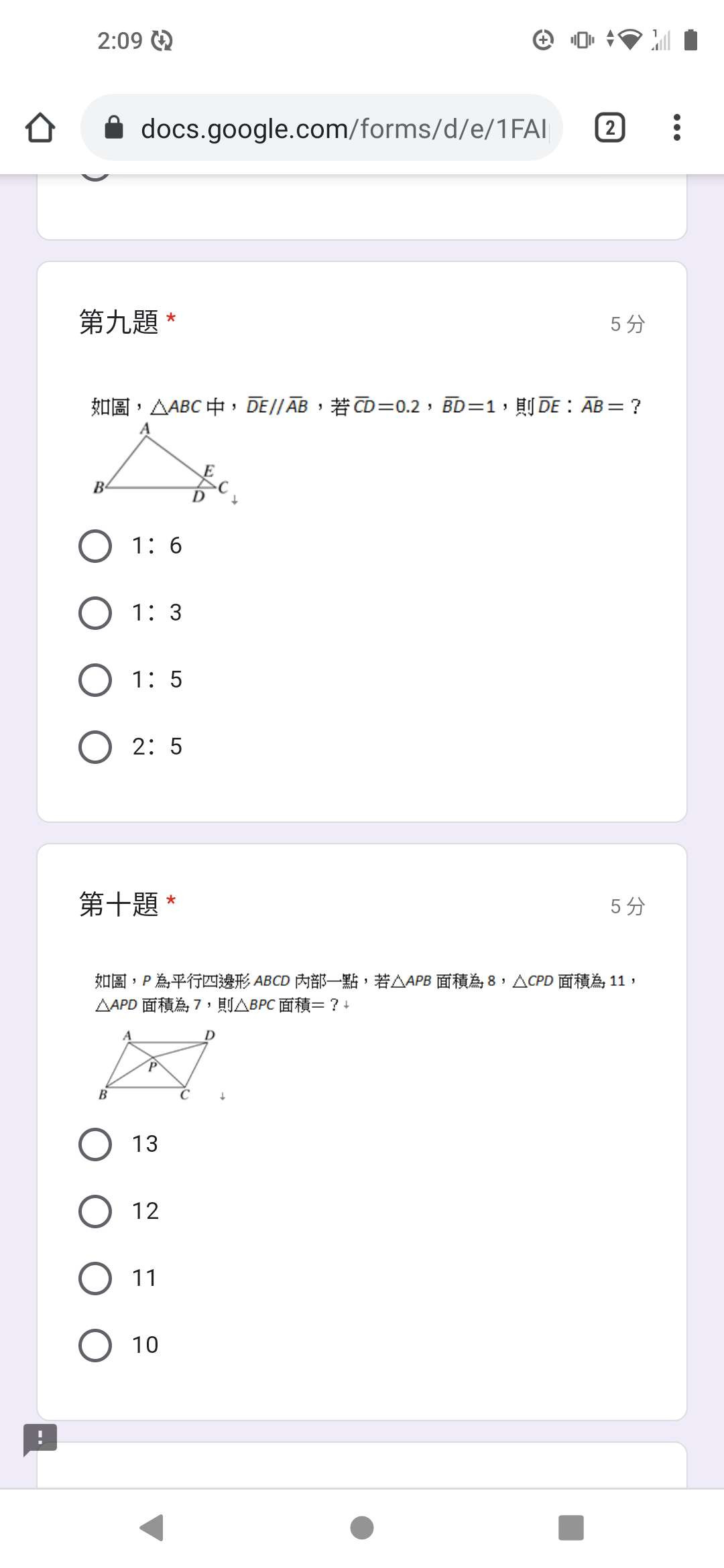This screenshot has height=1568, width=724.
Task: Report a problem with the feedback icon
Action: [40, 1439]
